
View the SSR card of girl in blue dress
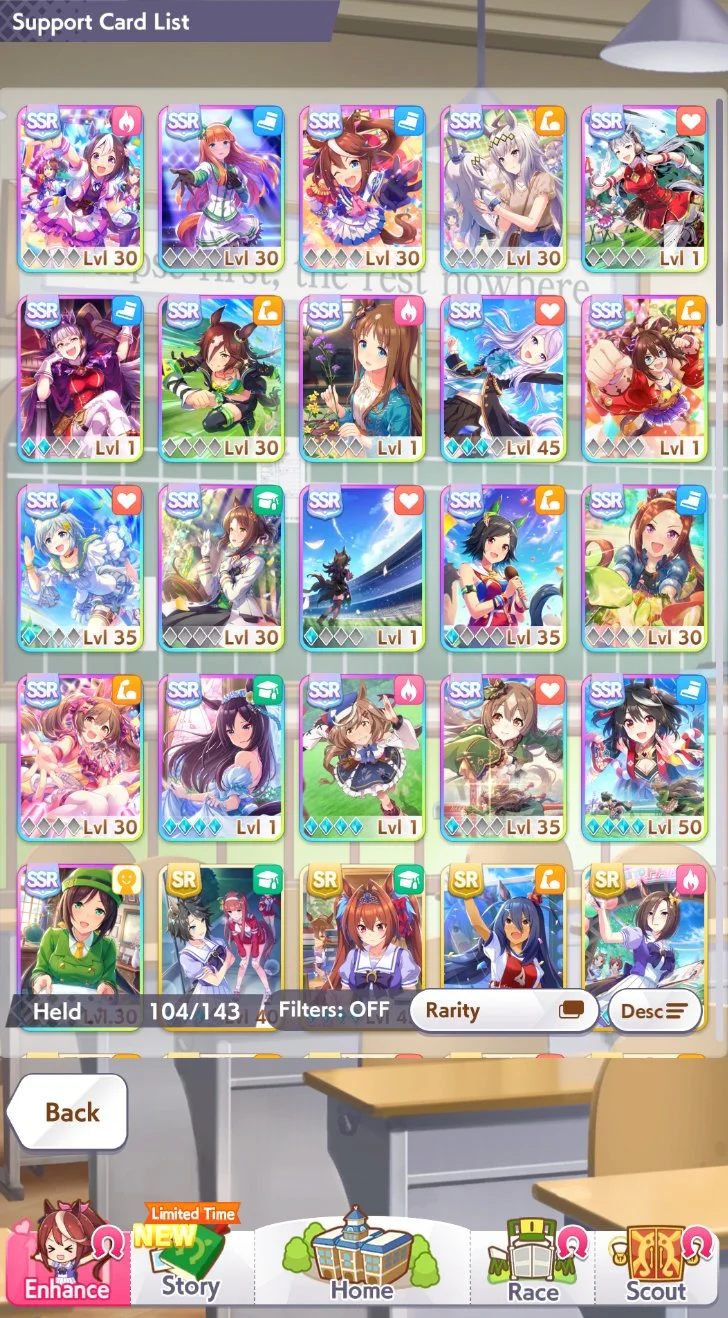click(221, 758)
